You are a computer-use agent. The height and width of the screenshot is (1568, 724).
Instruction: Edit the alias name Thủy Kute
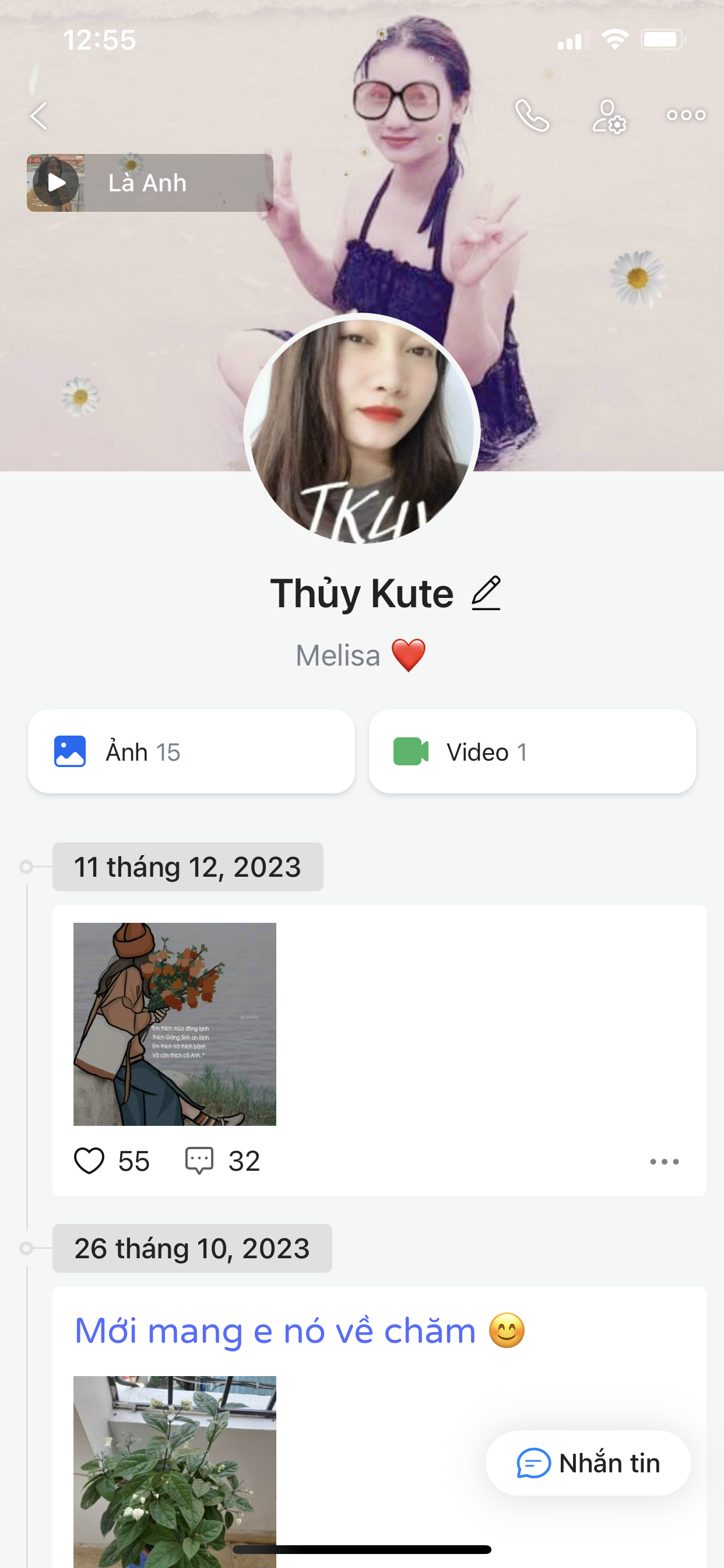coord(486,593)
